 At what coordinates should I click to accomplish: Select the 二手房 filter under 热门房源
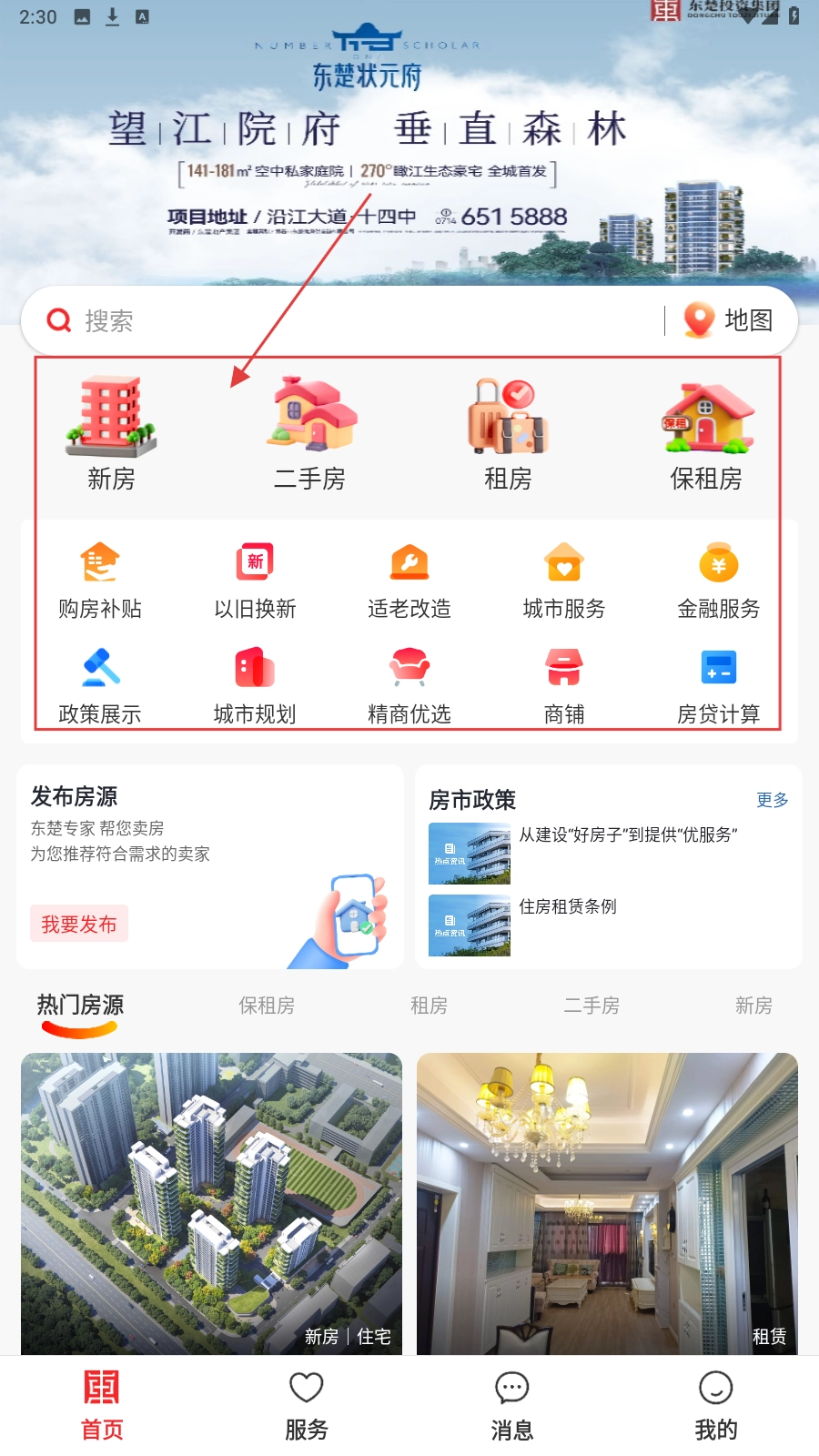click(592, 1006)
